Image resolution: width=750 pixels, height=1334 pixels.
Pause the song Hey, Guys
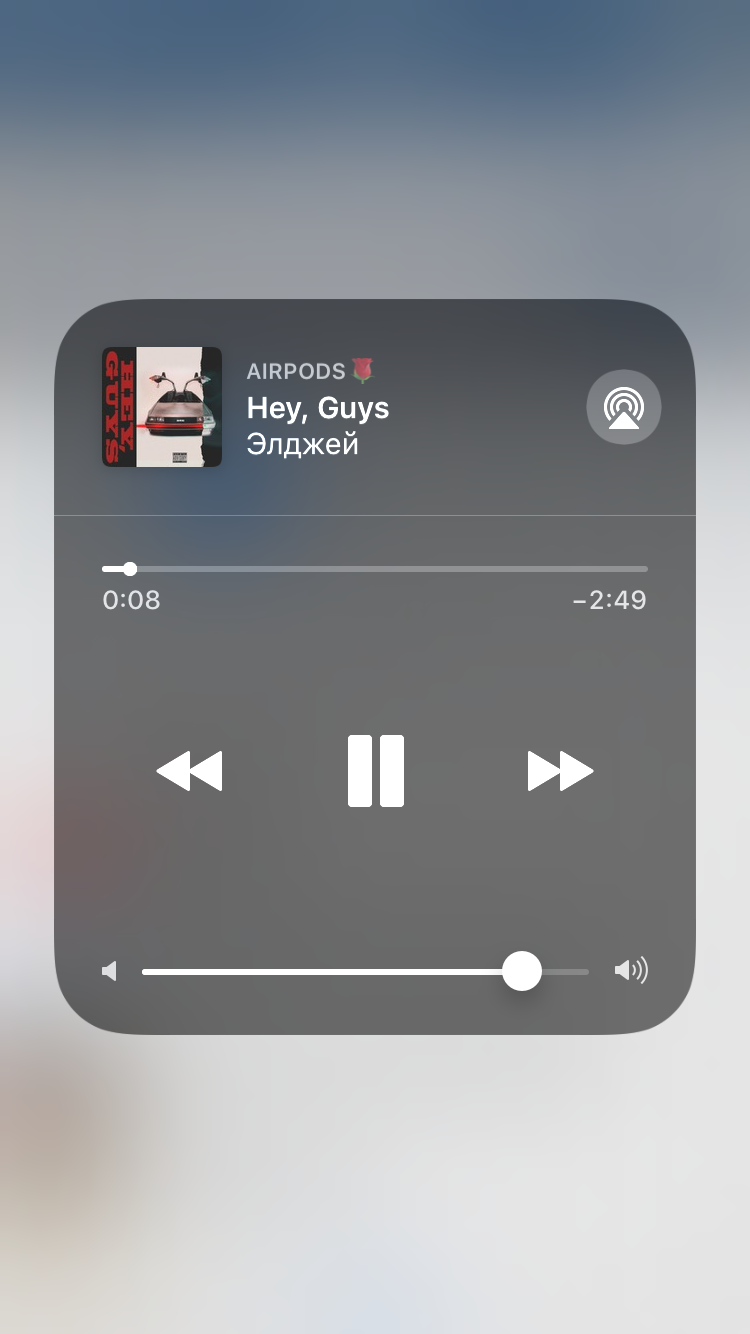point(376,771)
